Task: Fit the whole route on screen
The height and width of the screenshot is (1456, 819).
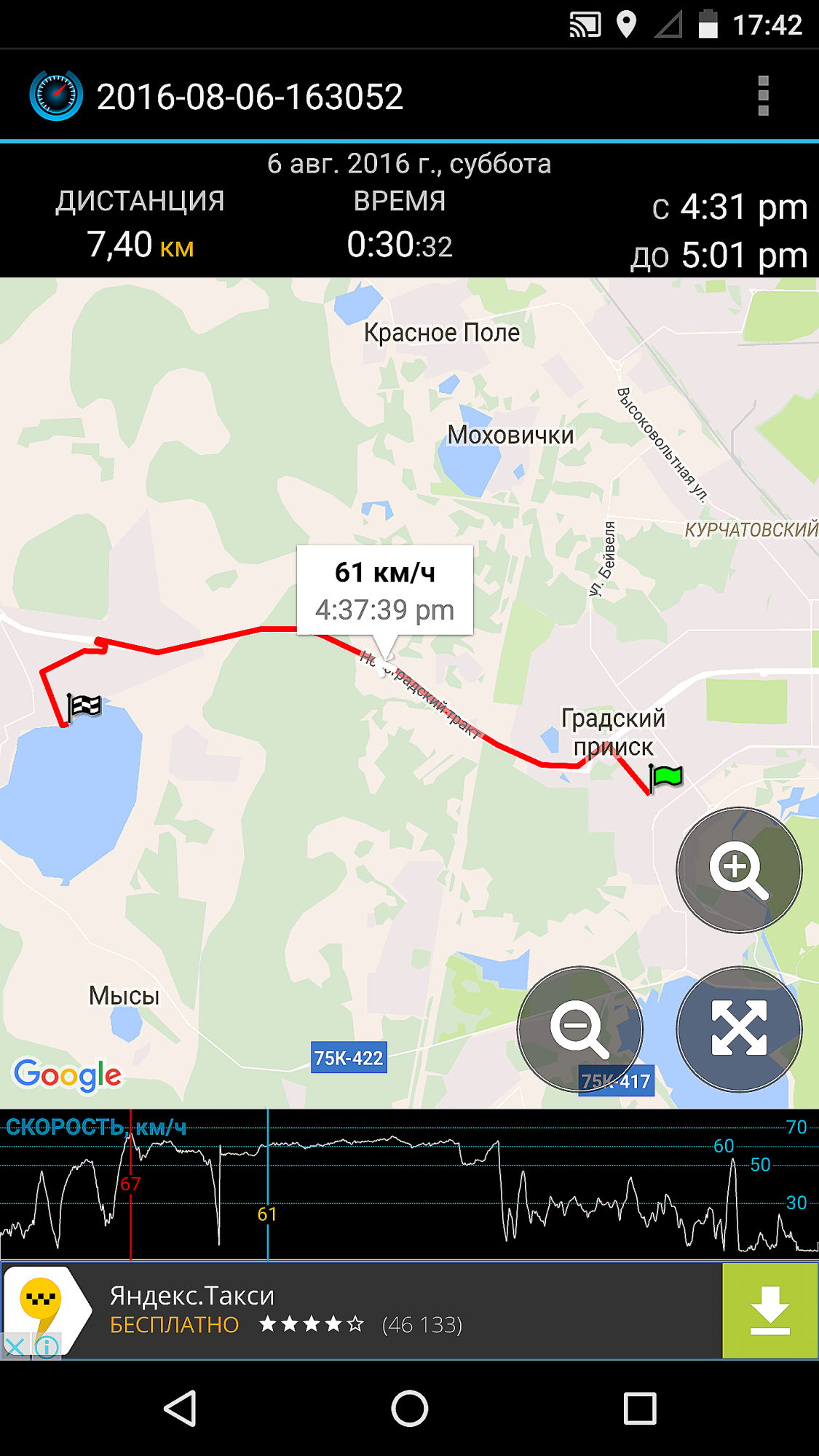Action: tap(739, 1029)
